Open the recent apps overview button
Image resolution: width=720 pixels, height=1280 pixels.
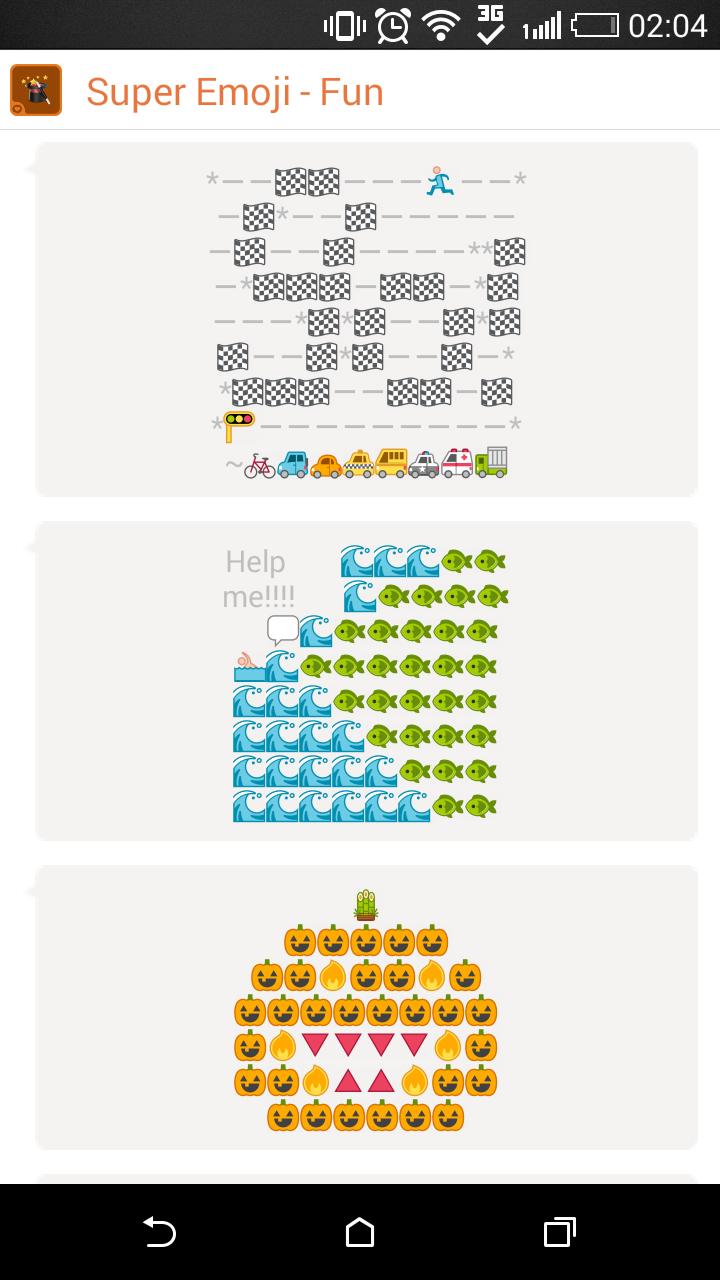(560, 1233)
